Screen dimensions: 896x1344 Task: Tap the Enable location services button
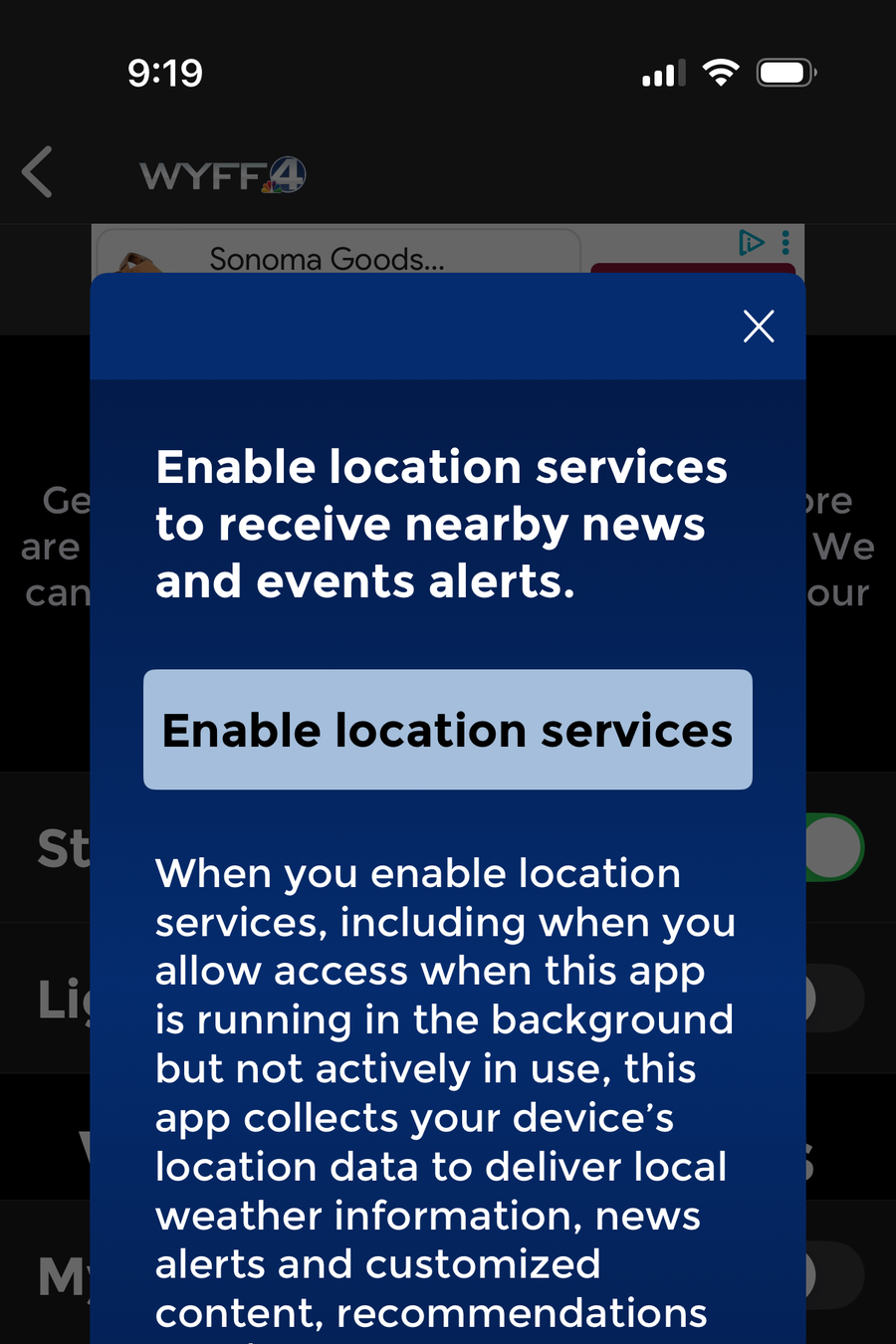point(447,730)
